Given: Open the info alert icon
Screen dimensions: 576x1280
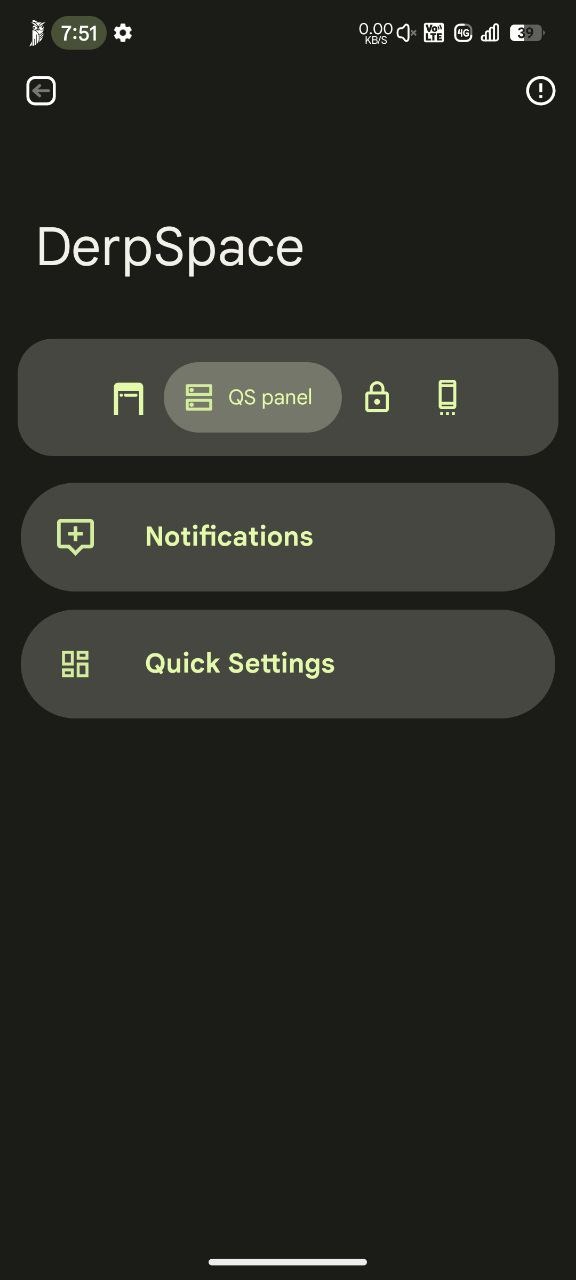Looking at the screenshot, I should (540, 91).
